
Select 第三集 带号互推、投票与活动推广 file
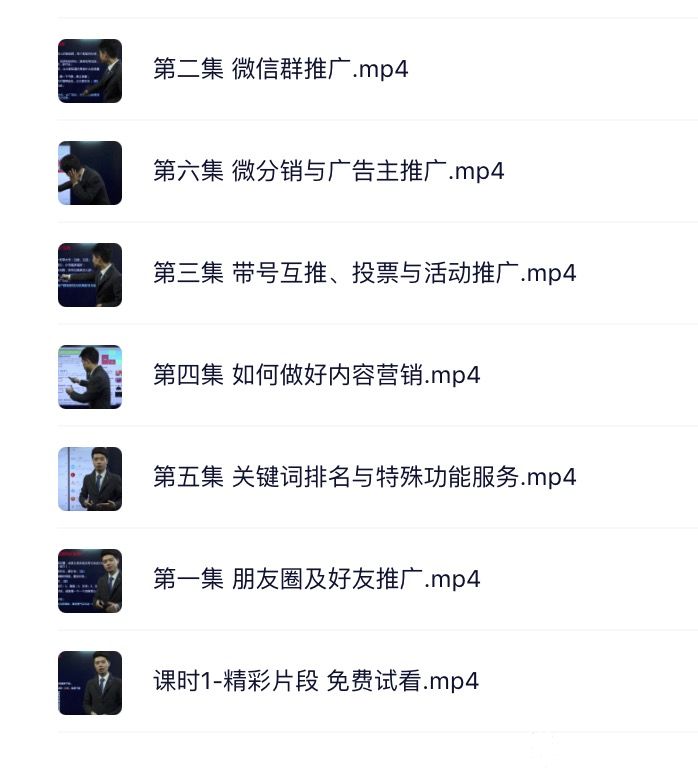point(364,274)
